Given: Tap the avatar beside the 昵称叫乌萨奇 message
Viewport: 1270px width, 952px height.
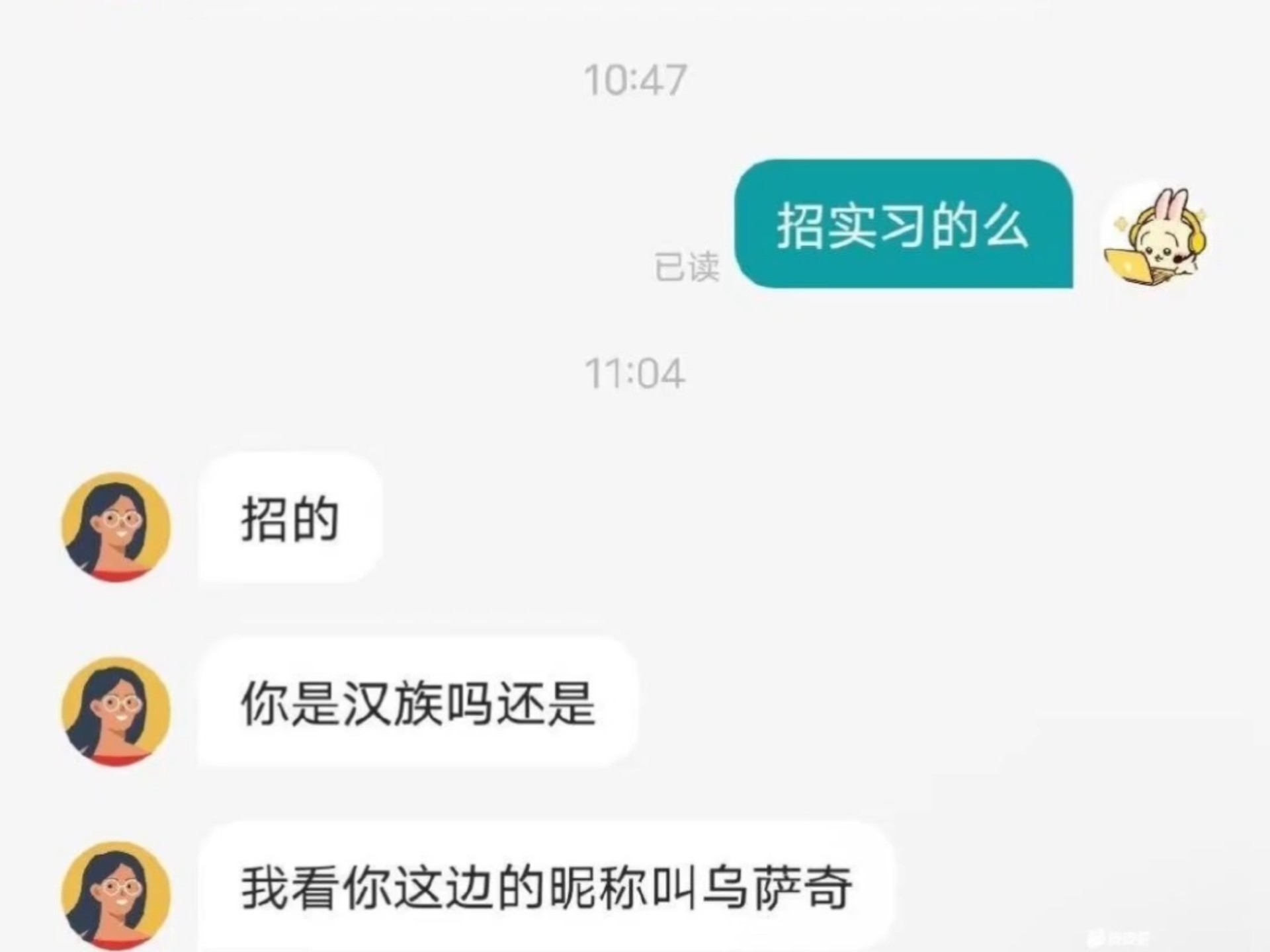Looking at the screenshot, I should pos(116,895).
